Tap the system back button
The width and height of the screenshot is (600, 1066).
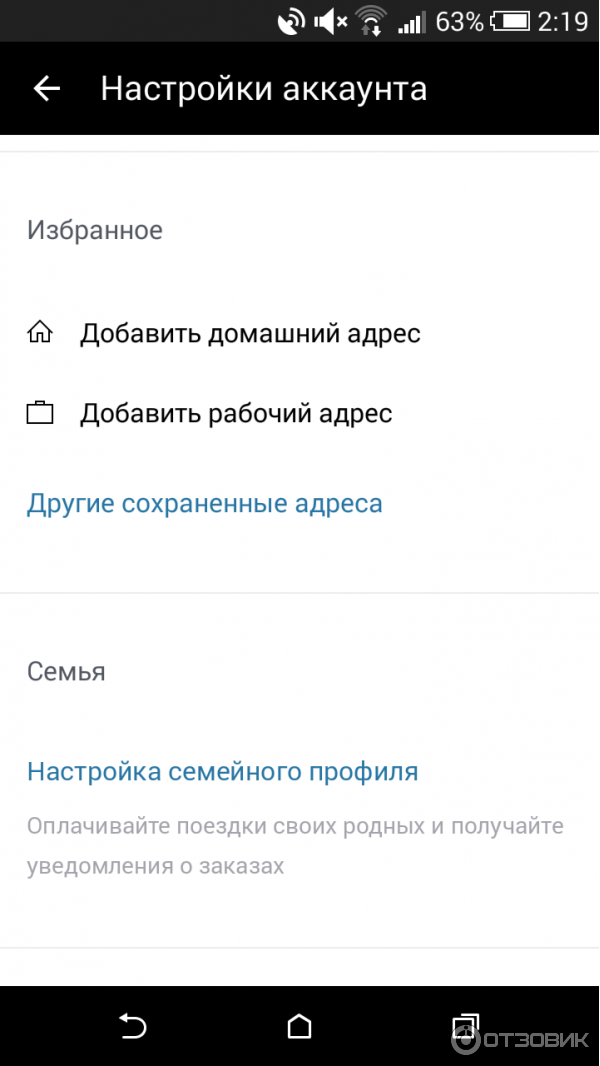point(133,1026)
